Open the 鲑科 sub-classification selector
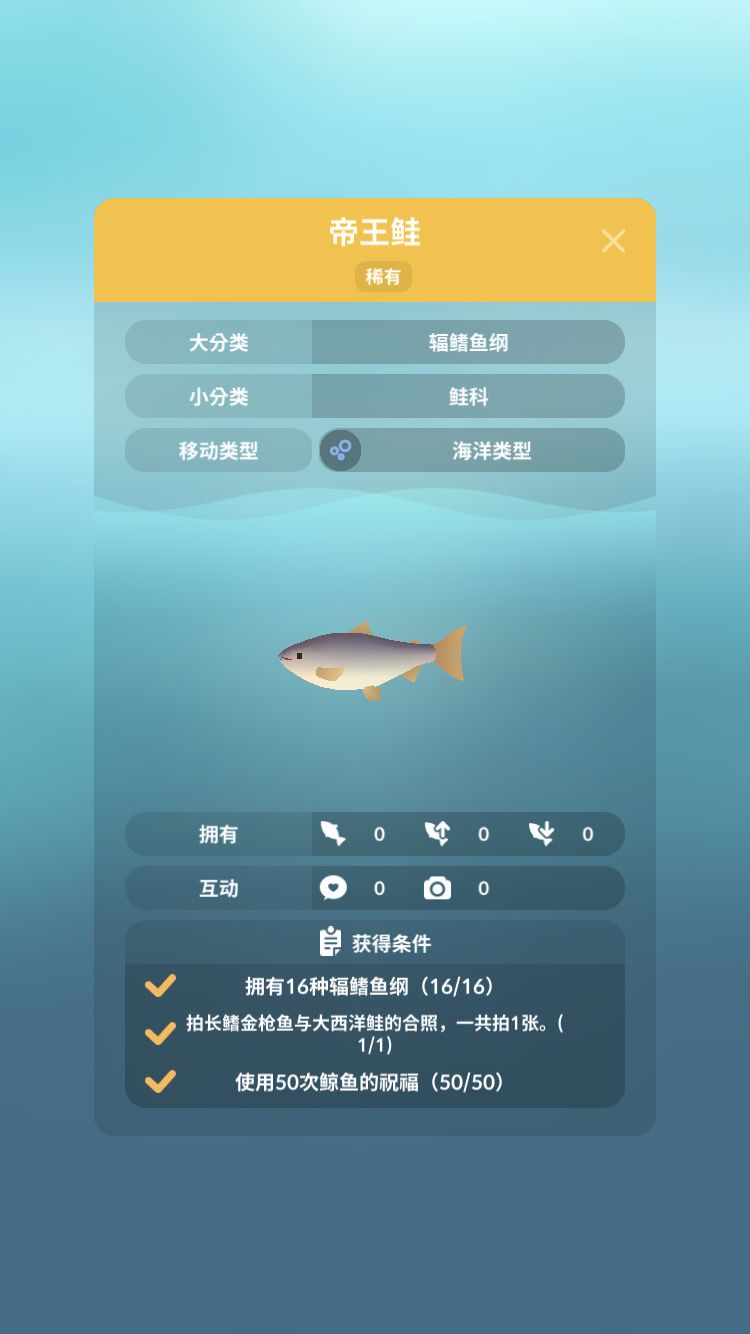 tap(467, 396)
